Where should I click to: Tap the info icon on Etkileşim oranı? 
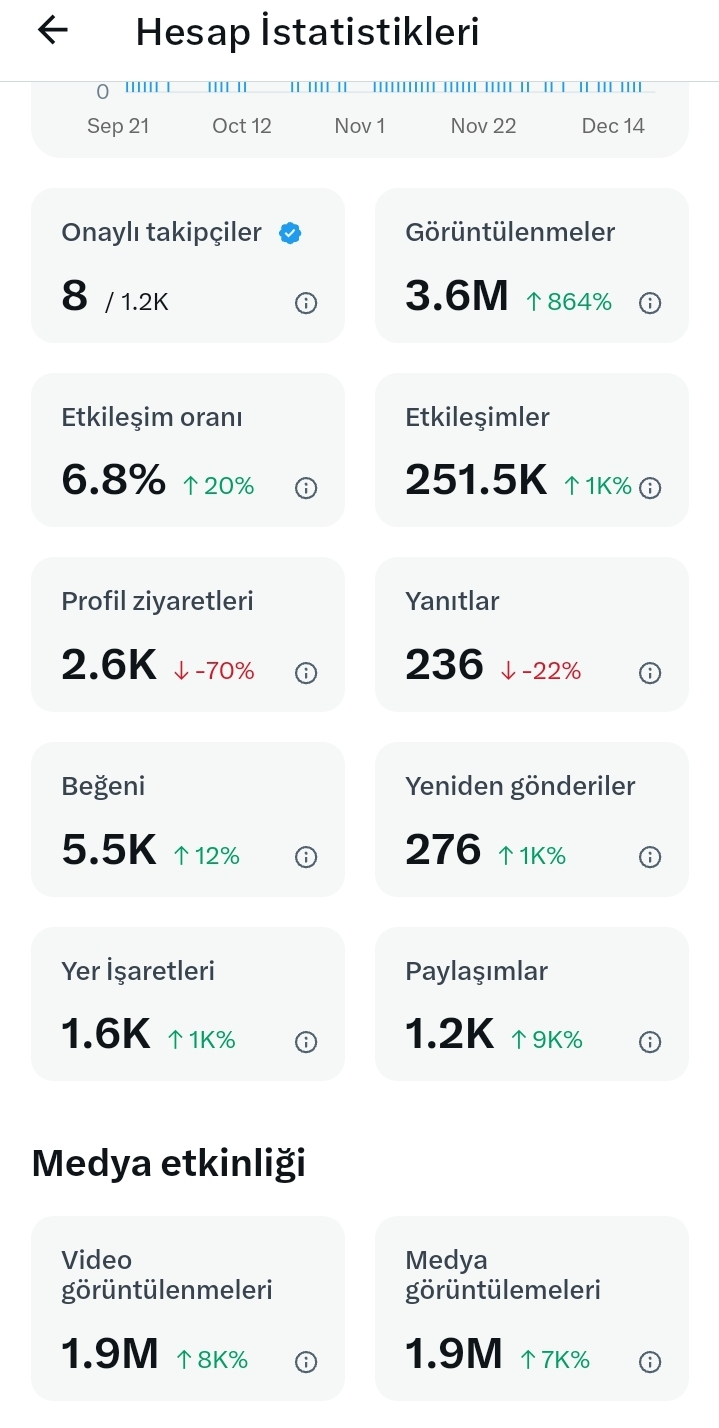(306, 488)
